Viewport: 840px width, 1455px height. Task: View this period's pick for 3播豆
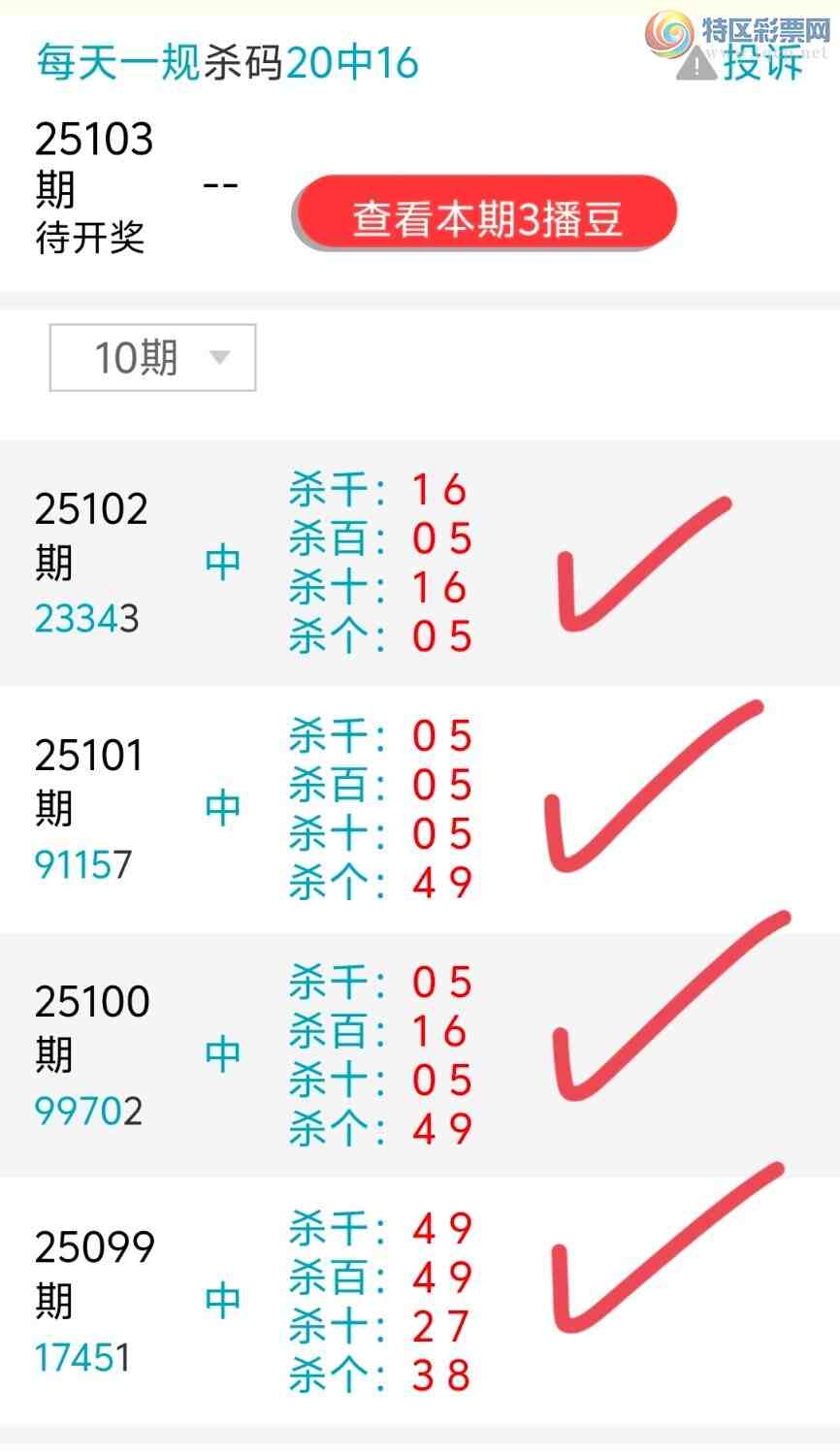pos(485,217)
